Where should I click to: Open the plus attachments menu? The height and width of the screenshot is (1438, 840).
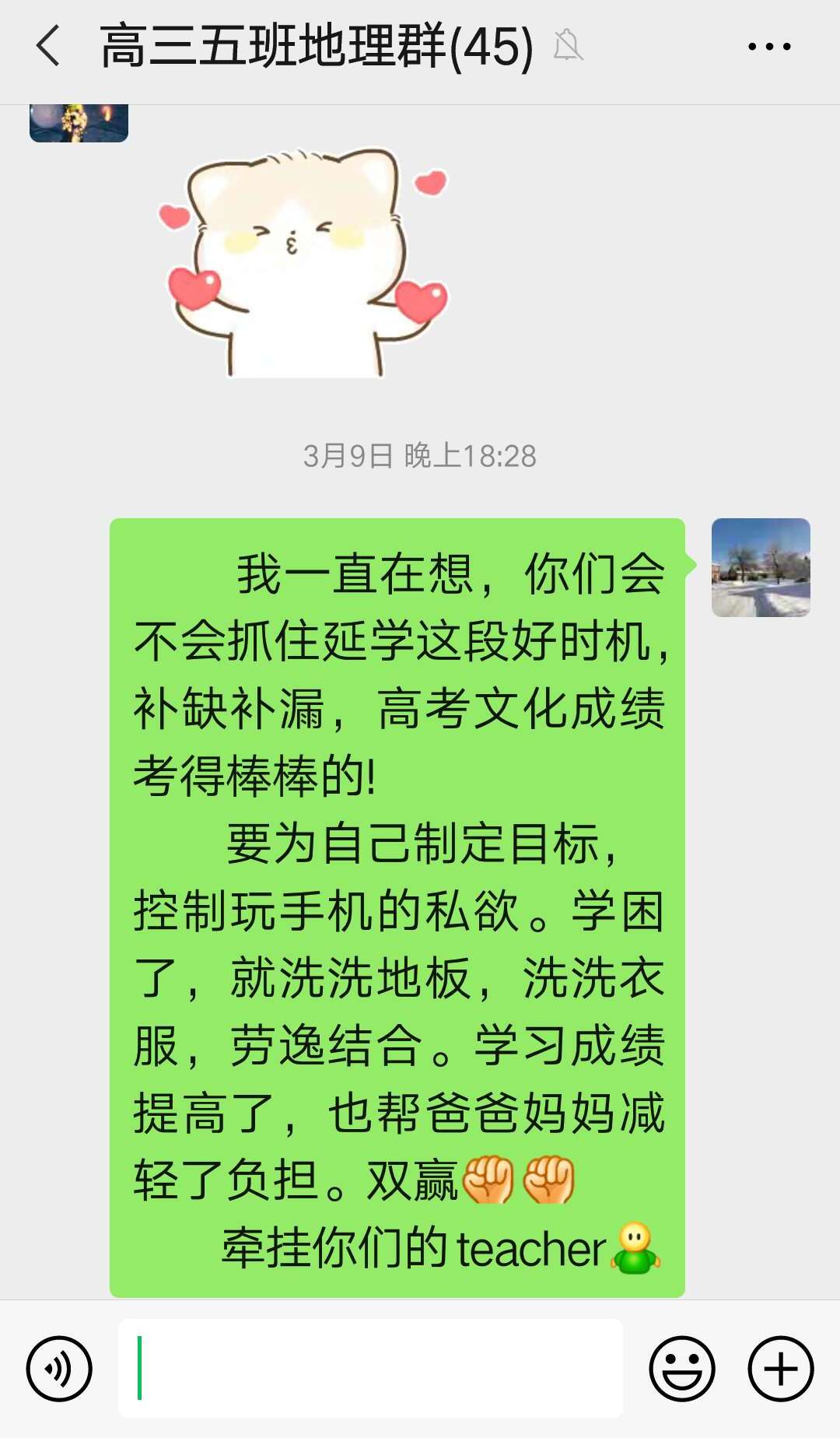780,1369
